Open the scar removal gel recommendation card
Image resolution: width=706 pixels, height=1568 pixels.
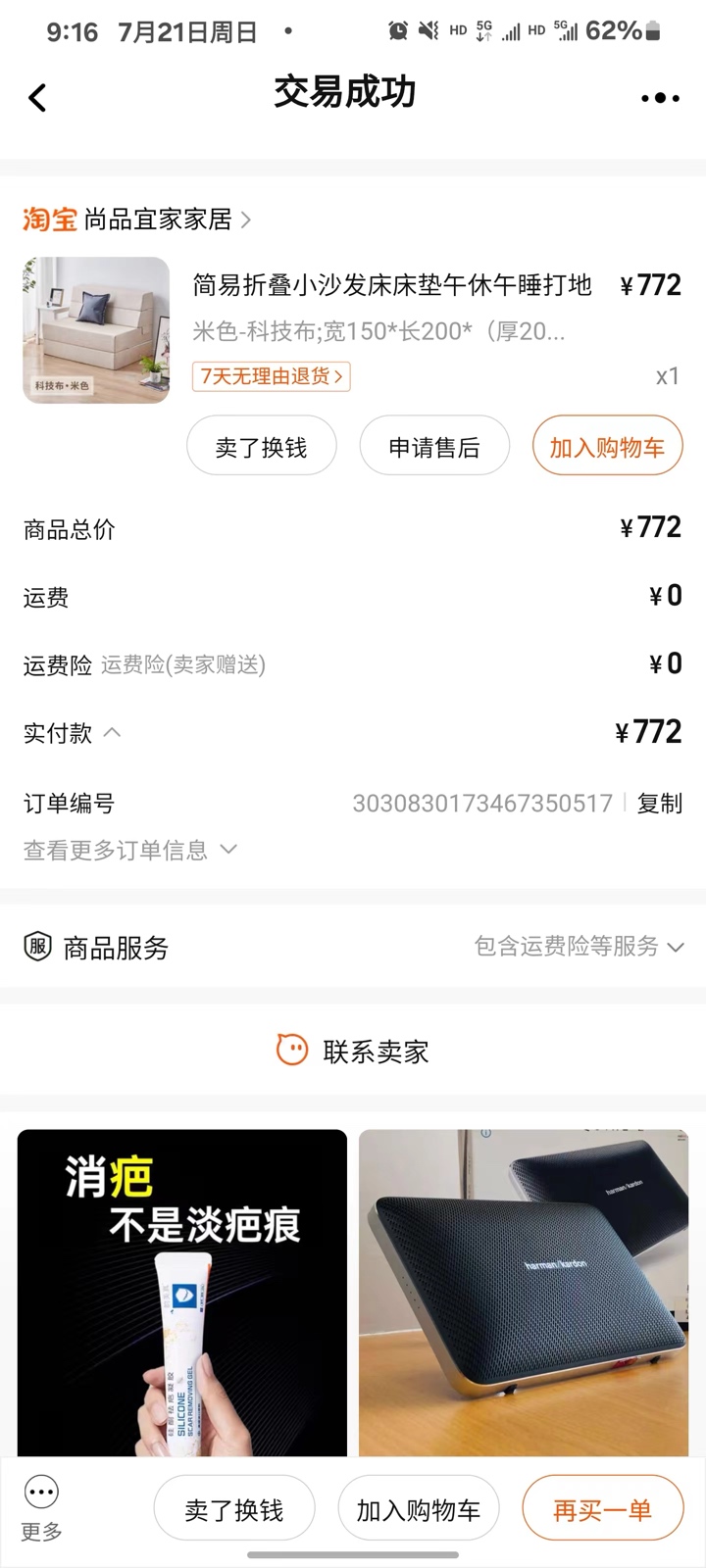(x=182, y=1292)
